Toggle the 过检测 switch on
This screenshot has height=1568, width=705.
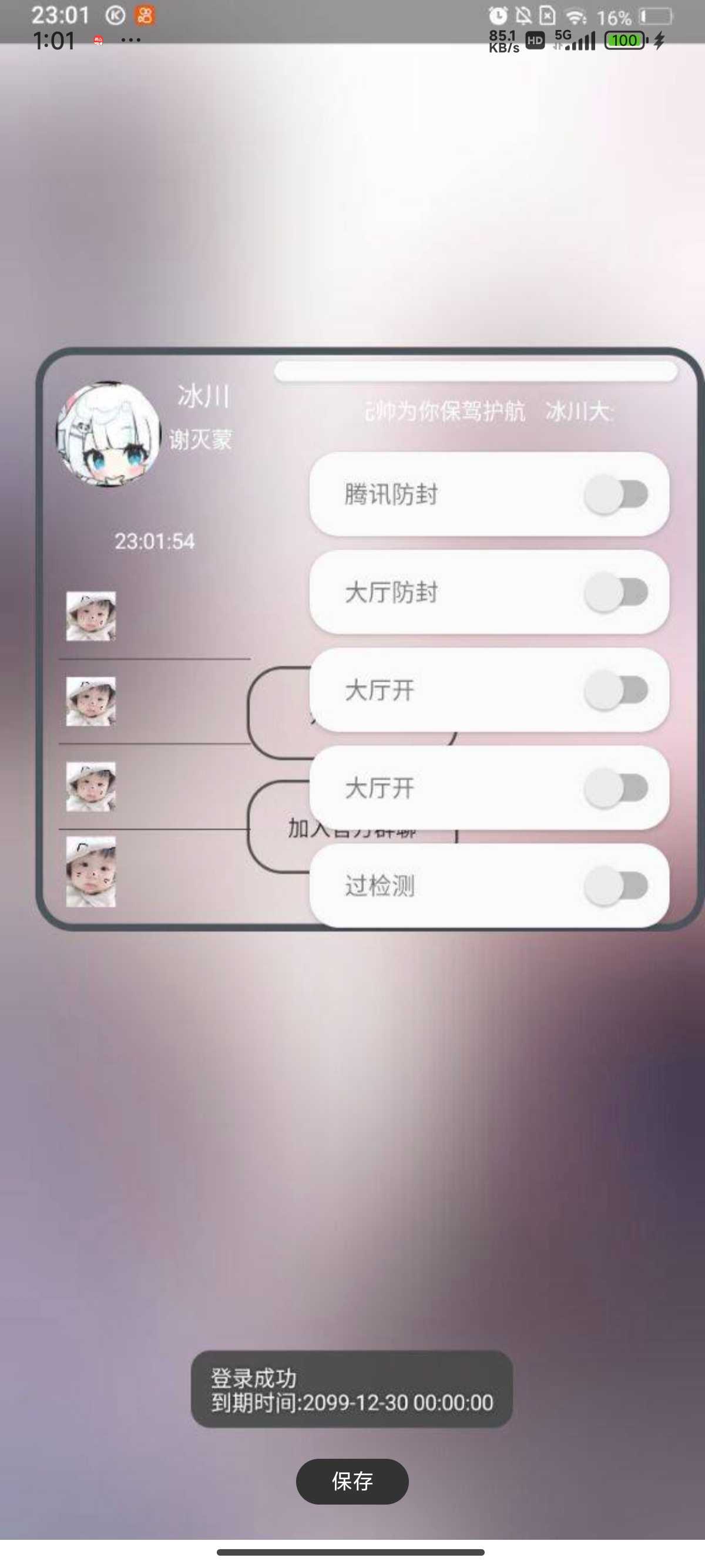616,886
